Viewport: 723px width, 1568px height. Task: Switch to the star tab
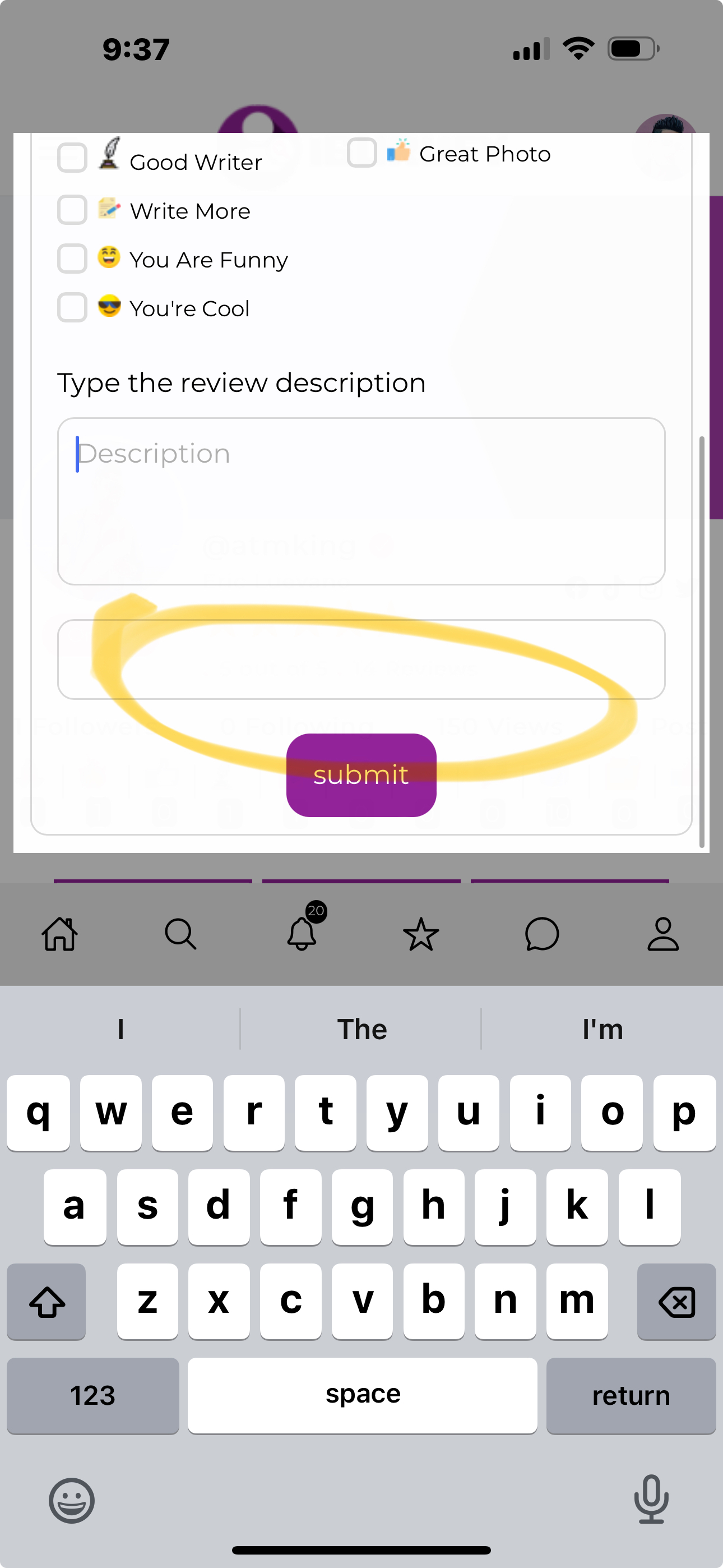421,934
